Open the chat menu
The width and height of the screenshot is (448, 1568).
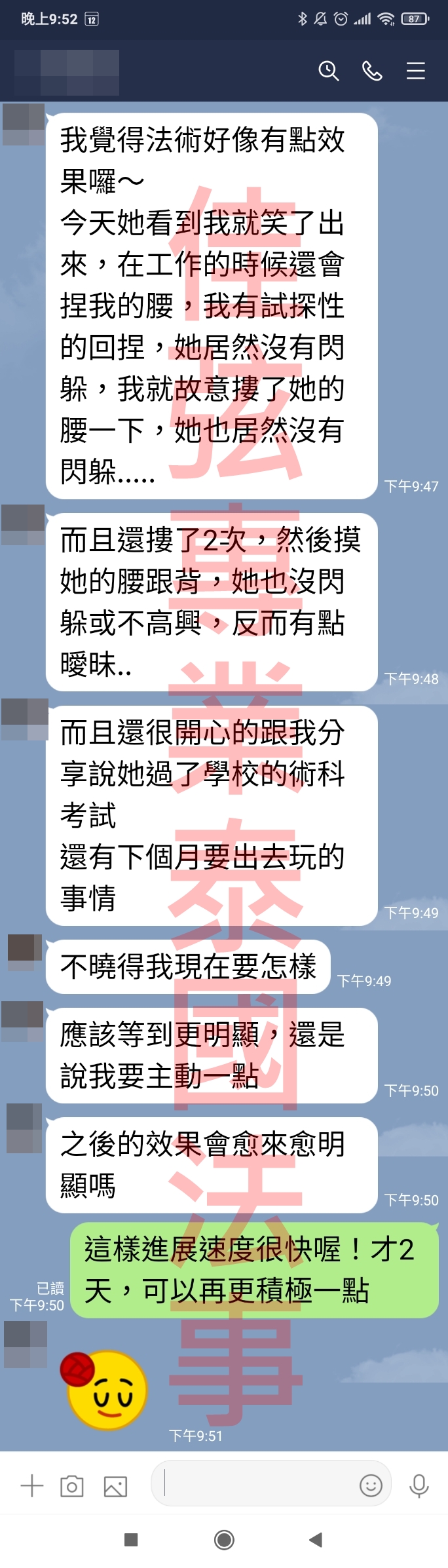pos(416,71)
